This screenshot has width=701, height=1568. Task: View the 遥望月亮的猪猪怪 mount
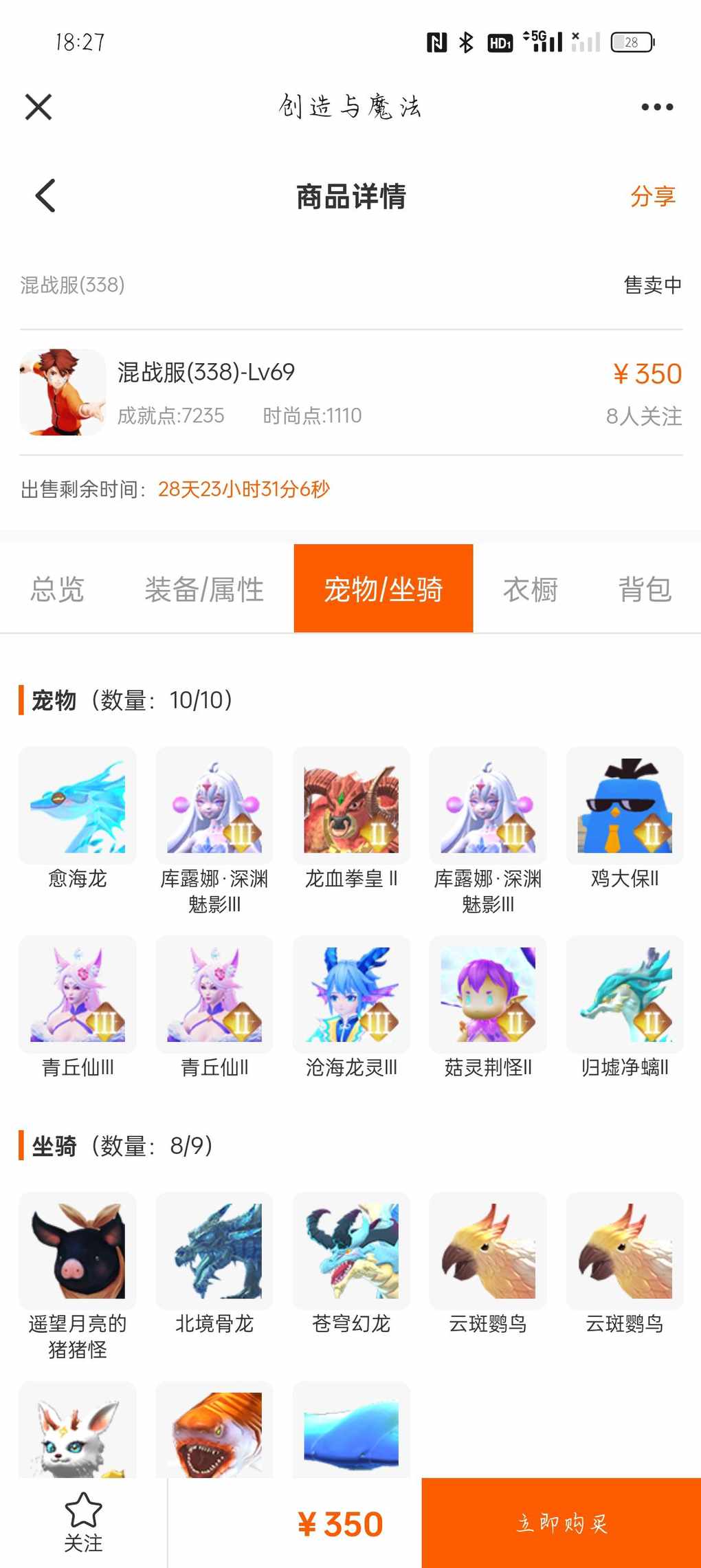click(x=78, y=1251)
